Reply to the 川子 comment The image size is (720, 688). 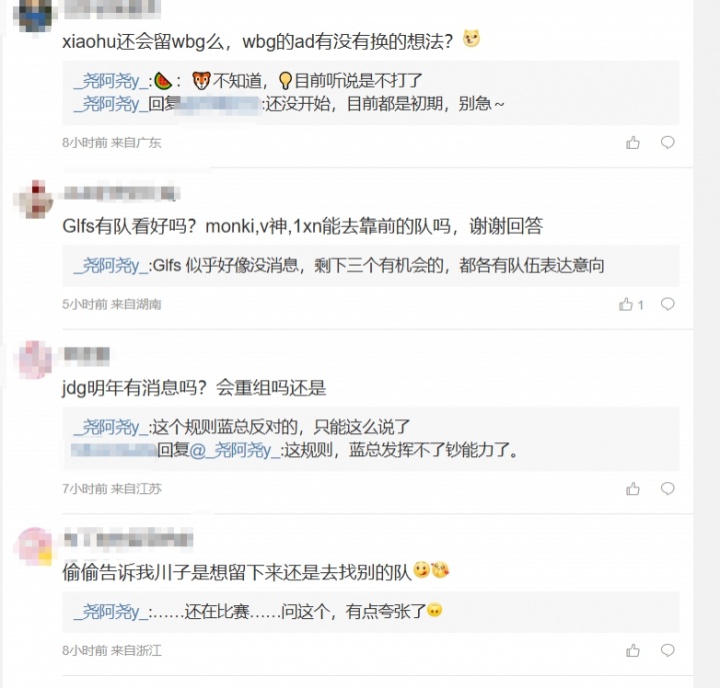(667, 650)
